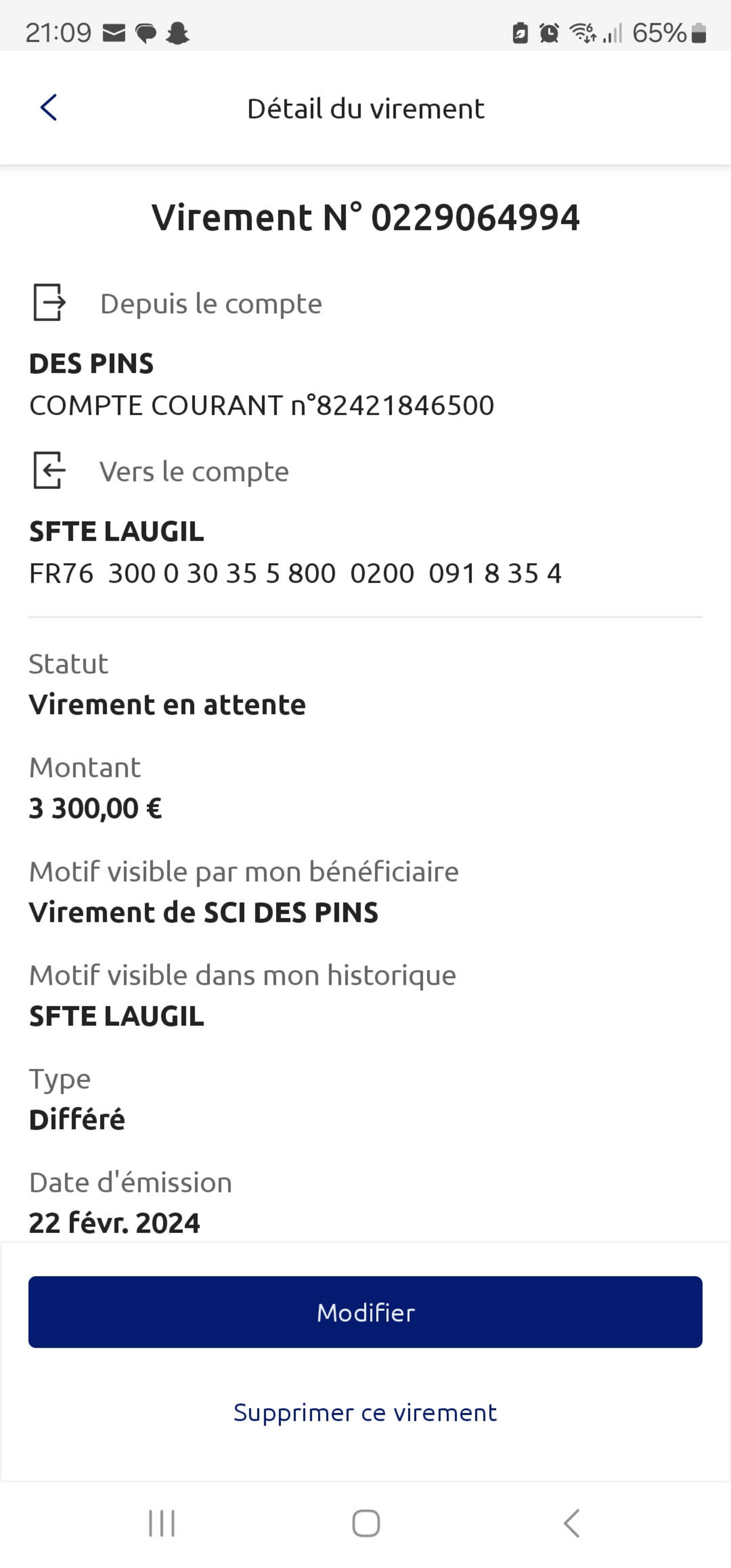The image size is (731, 1568).
Task: Open recent apps from navigation bar
Action: [x=162, y=1523]
